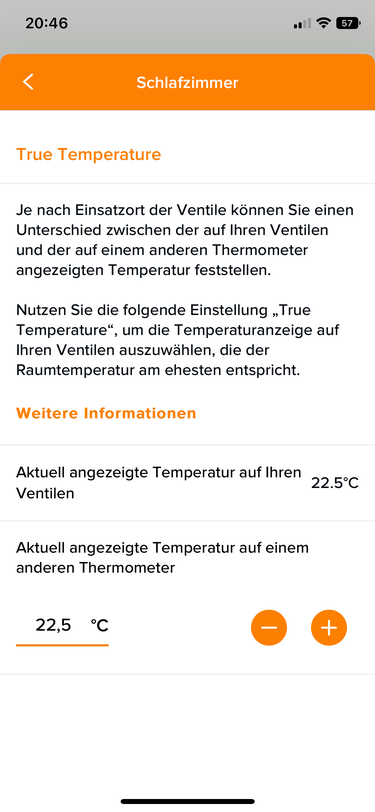Tap the 22,5 °C temperature field
The height and width of the screenshot is (812, 375).
[62, 627]
